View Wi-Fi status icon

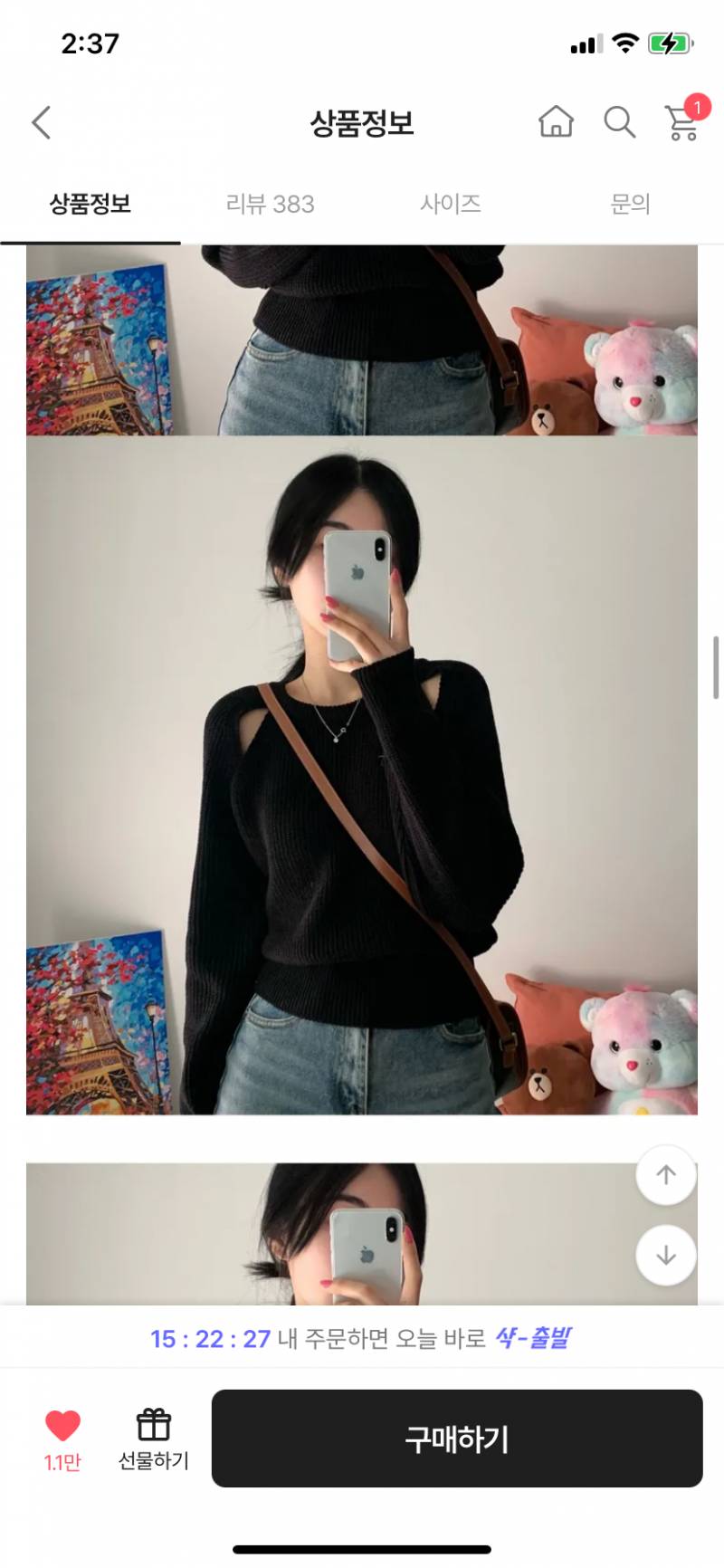click(624, 43)
